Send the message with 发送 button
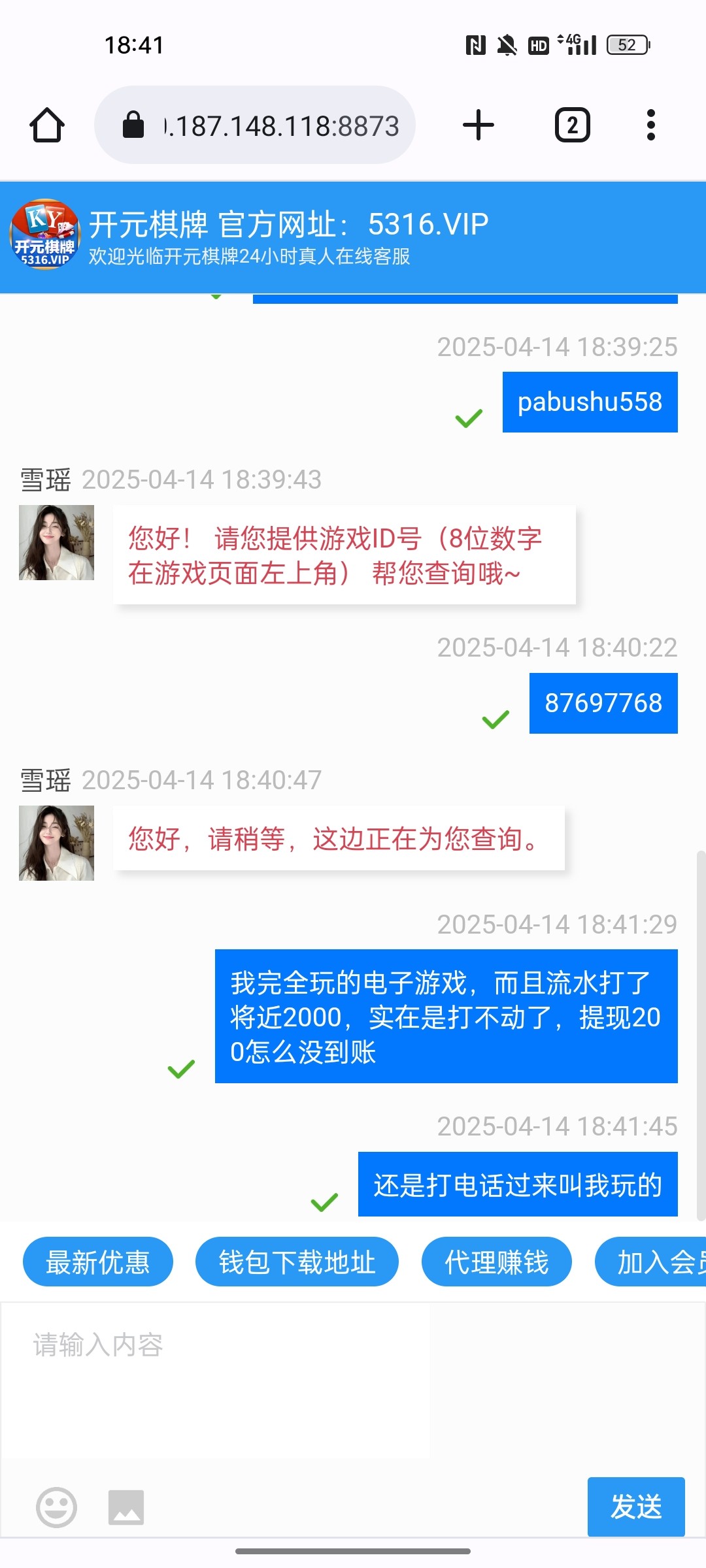Image resolution: width=706 pixels, height=1568 pixels. click(635, 1507)
